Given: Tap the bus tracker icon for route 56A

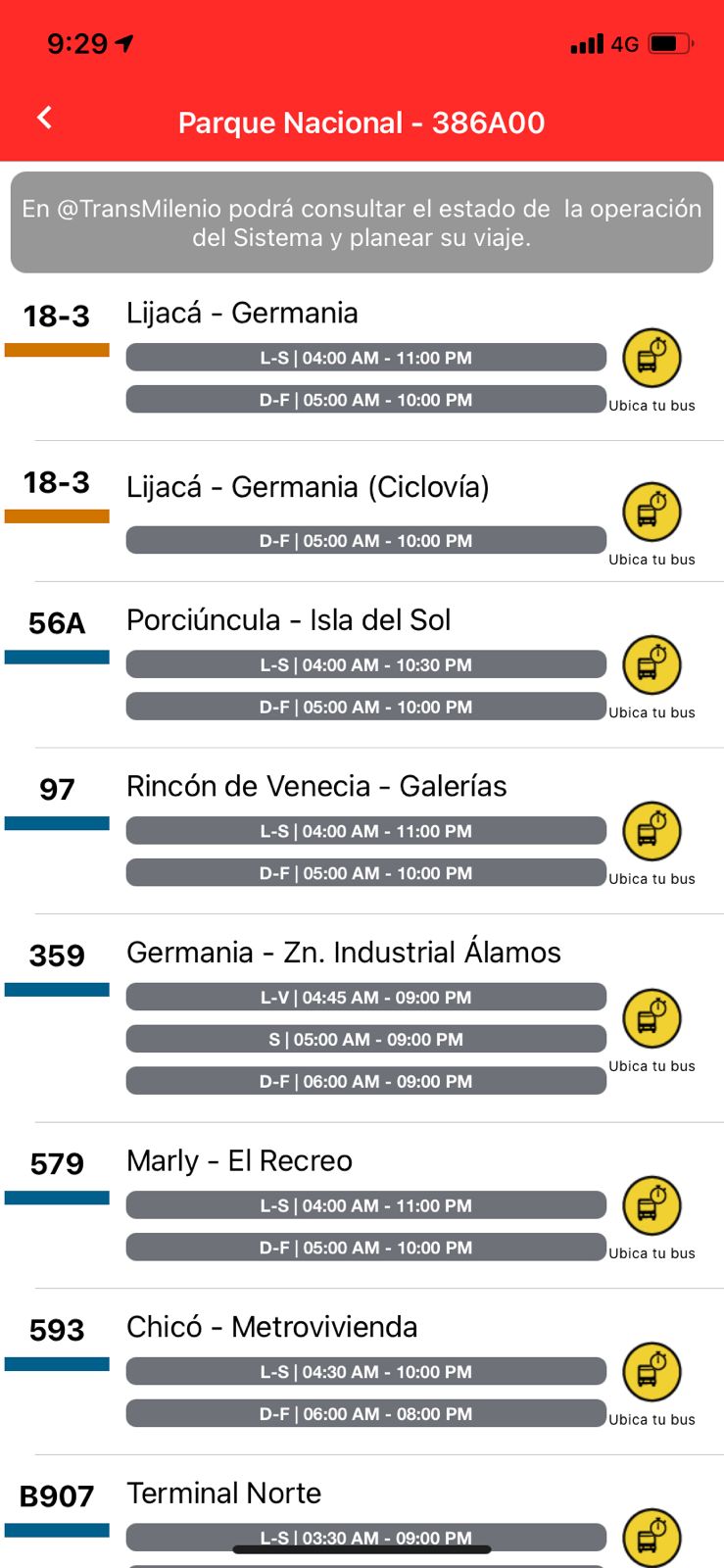Looking at the screenshot, I should tap(652, 664).
